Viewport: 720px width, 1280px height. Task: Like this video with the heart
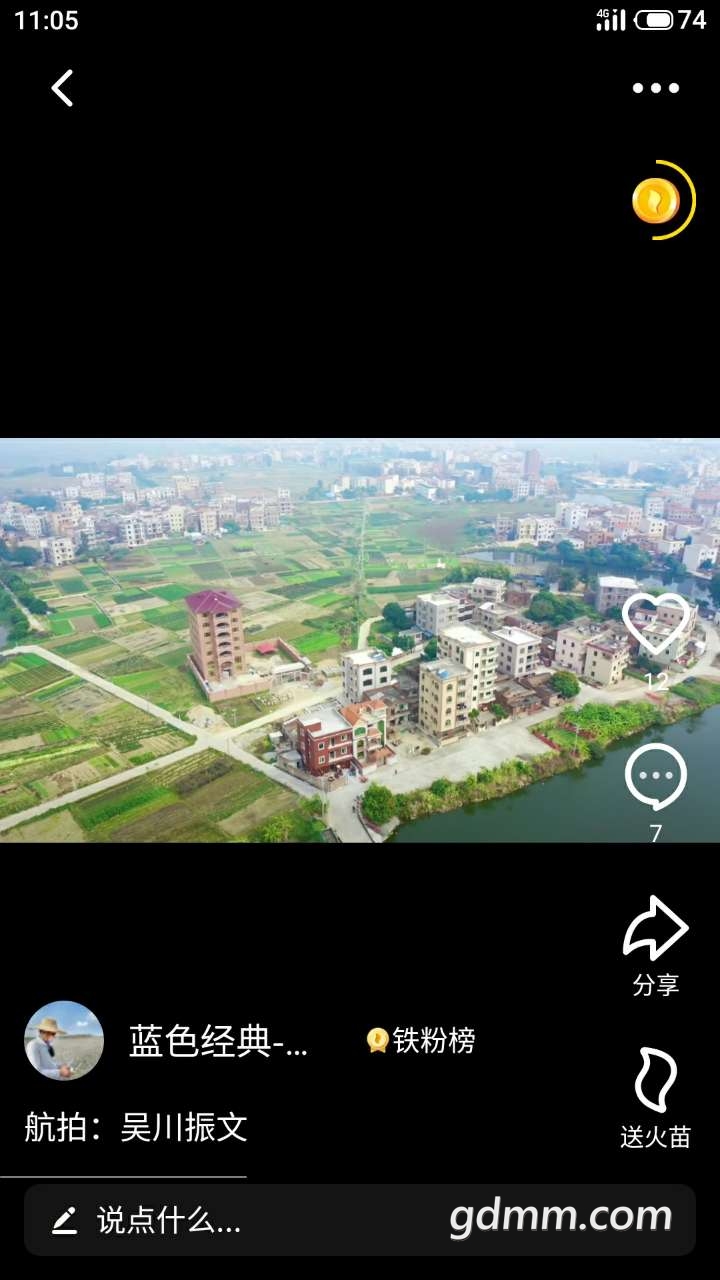tap(656, 624)
